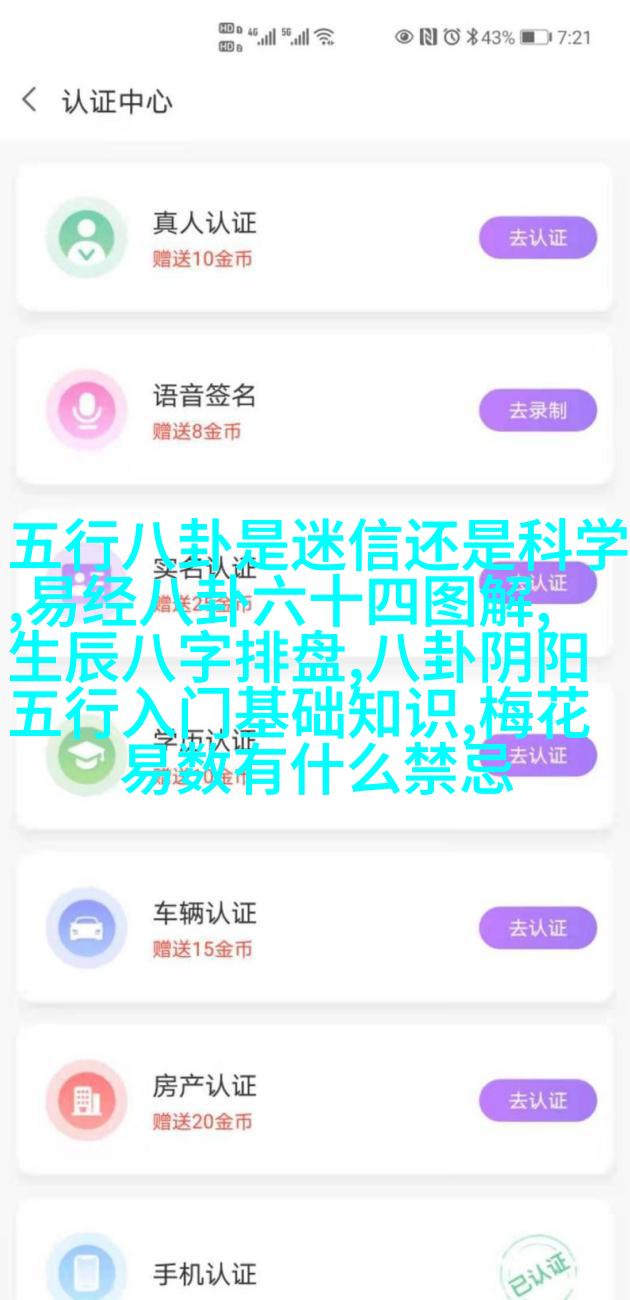Start 房产认证 with its 去认证 button
The image size is (630, 1300).
(537, 1101)
